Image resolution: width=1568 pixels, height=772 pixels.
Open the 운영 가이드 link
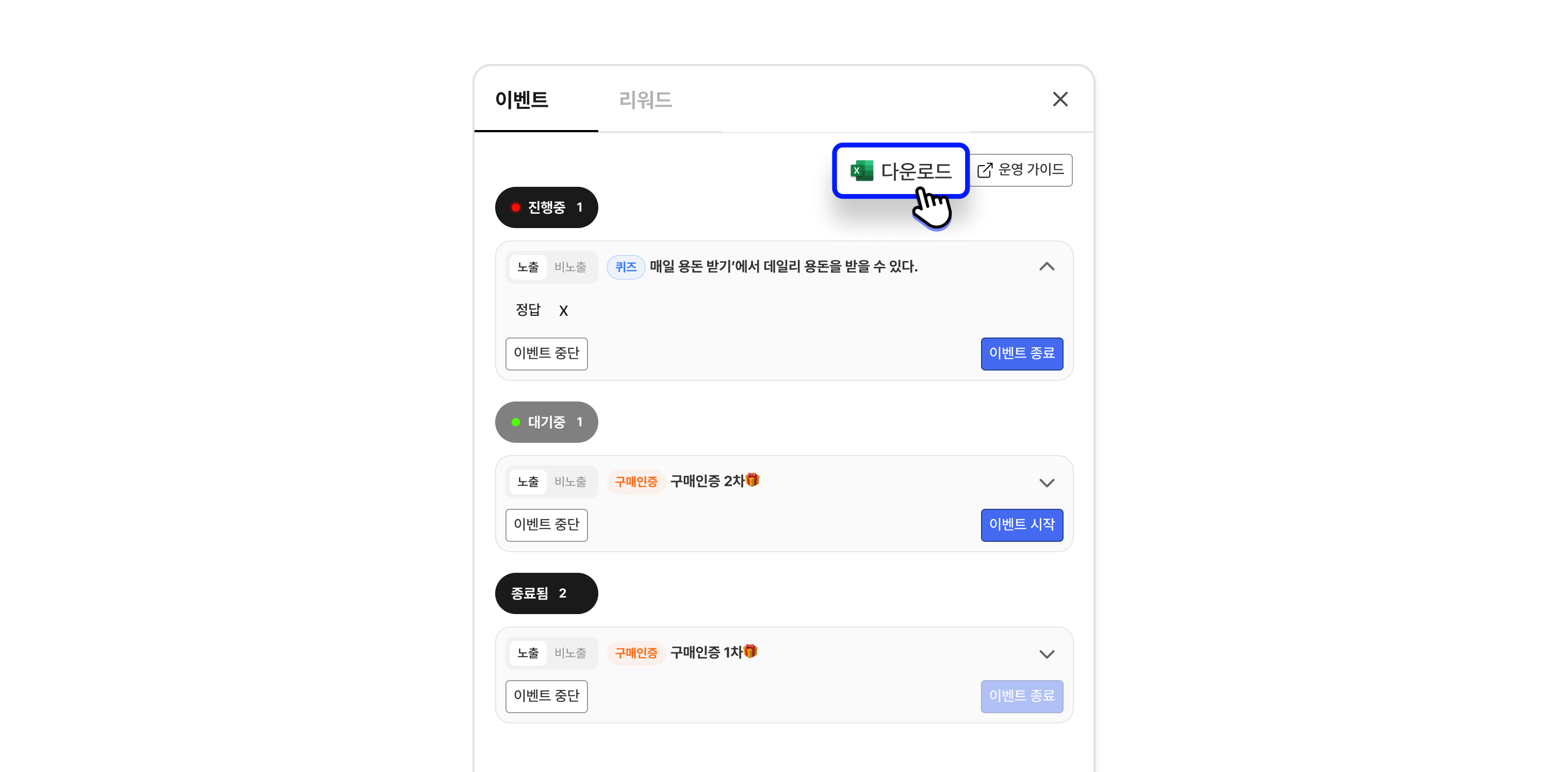[1021, 170]
